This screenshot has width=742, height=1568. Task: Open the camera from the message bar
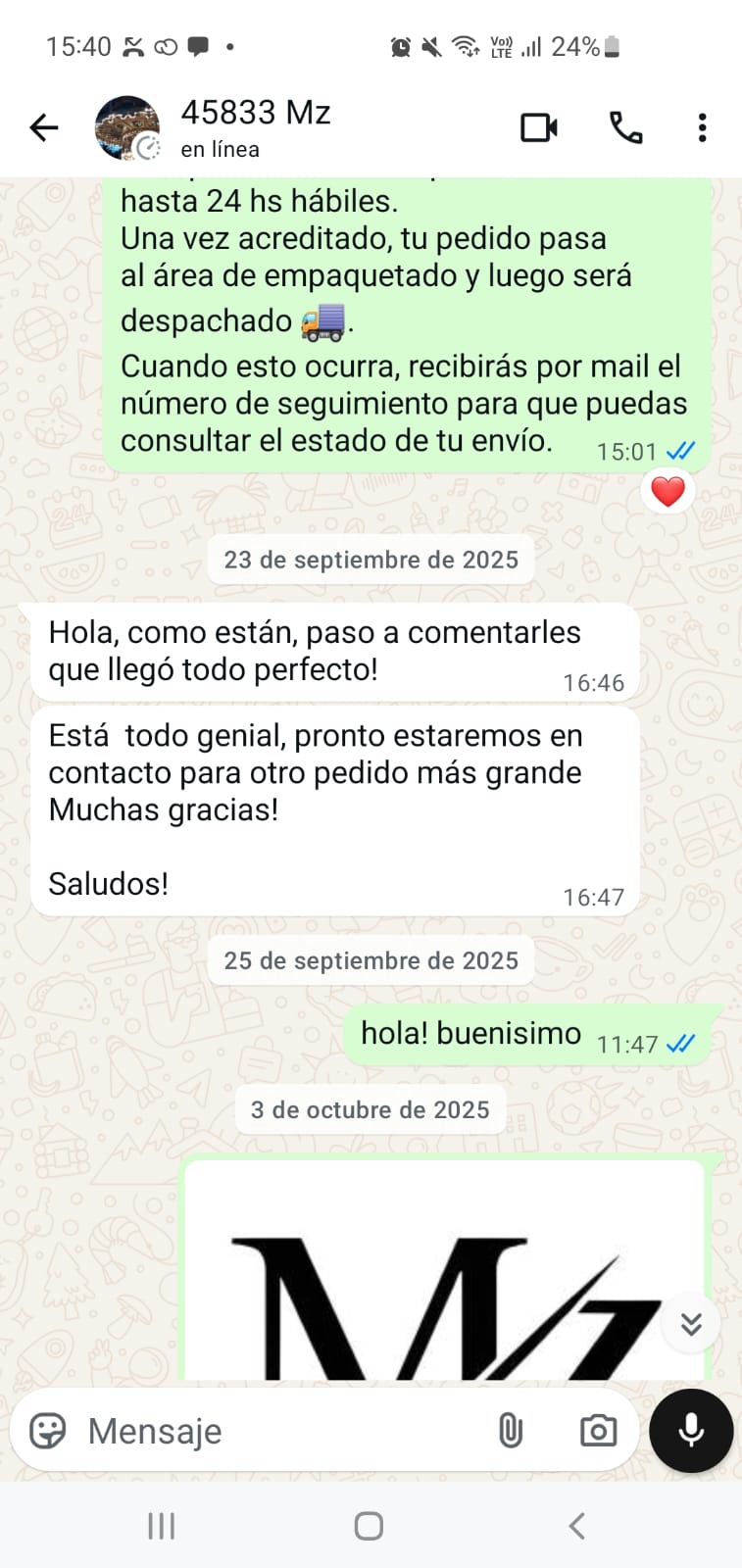[598, 1431]
